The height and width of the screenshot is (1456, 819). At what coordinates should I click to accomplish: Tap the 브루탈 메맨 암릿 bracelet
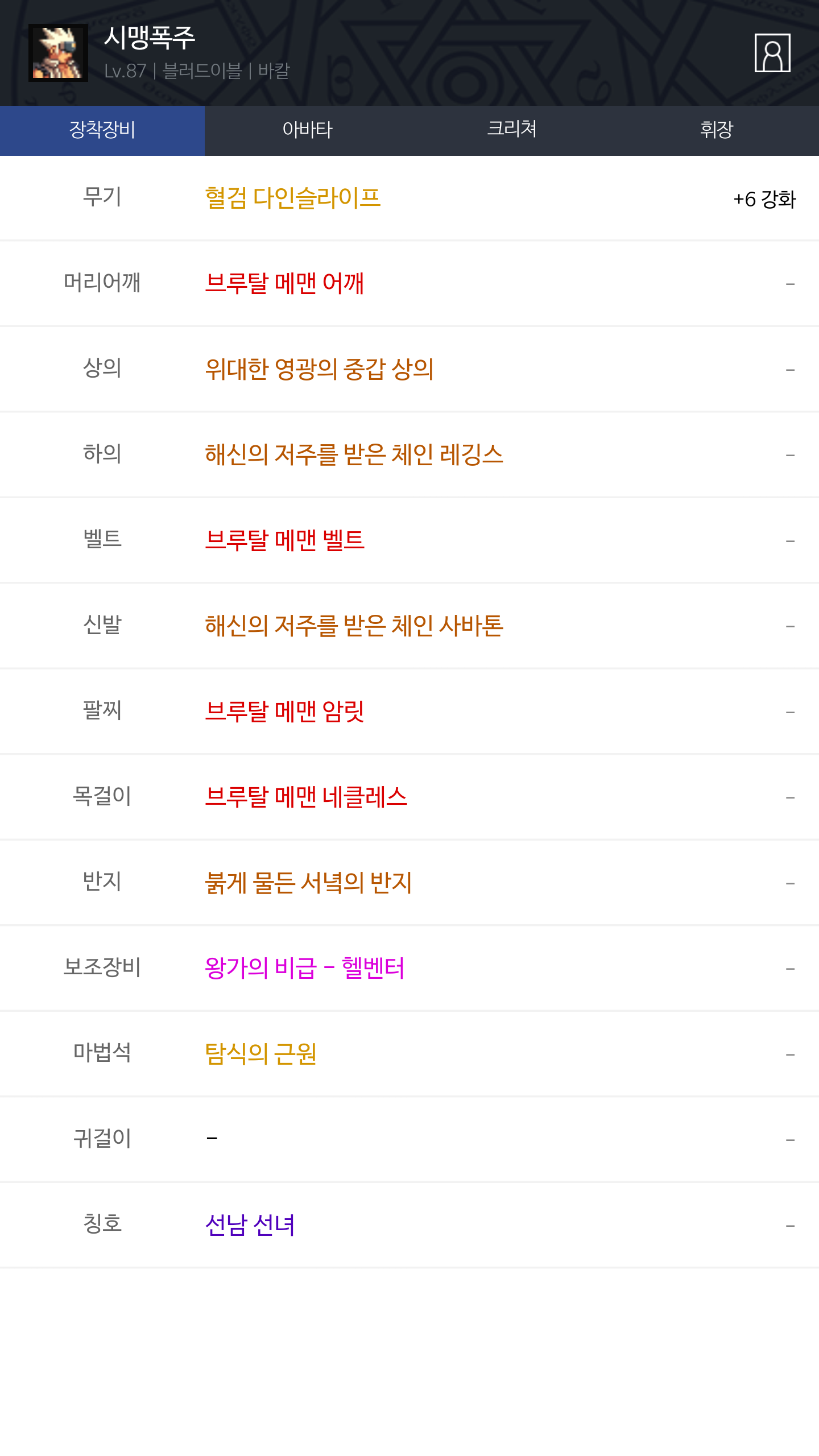[284, 712]
